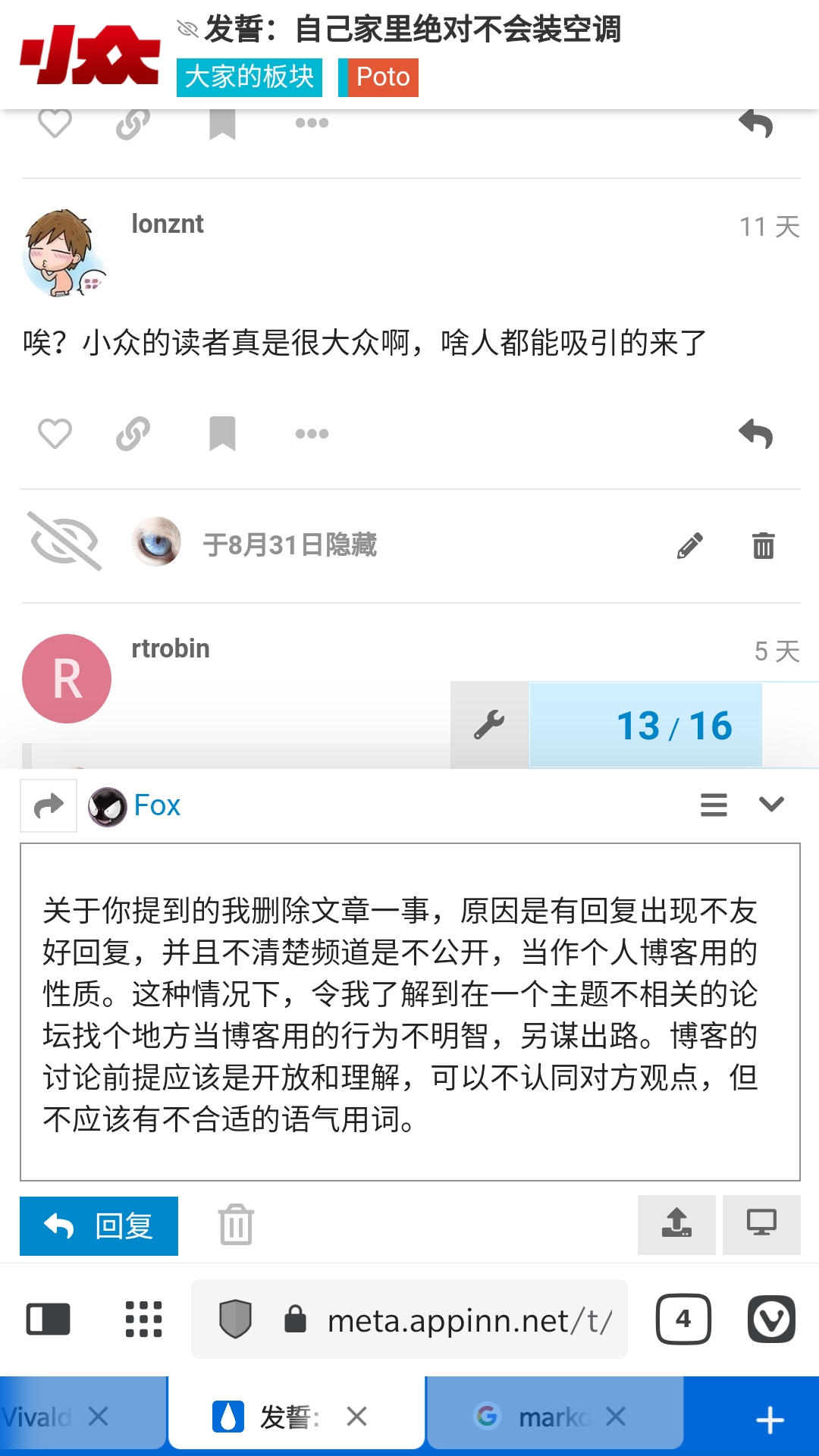Image resolution: width=819 pixels, height=1456 pixels.
Task: Bookmark lonznt's post
Action: pos(222,434)
